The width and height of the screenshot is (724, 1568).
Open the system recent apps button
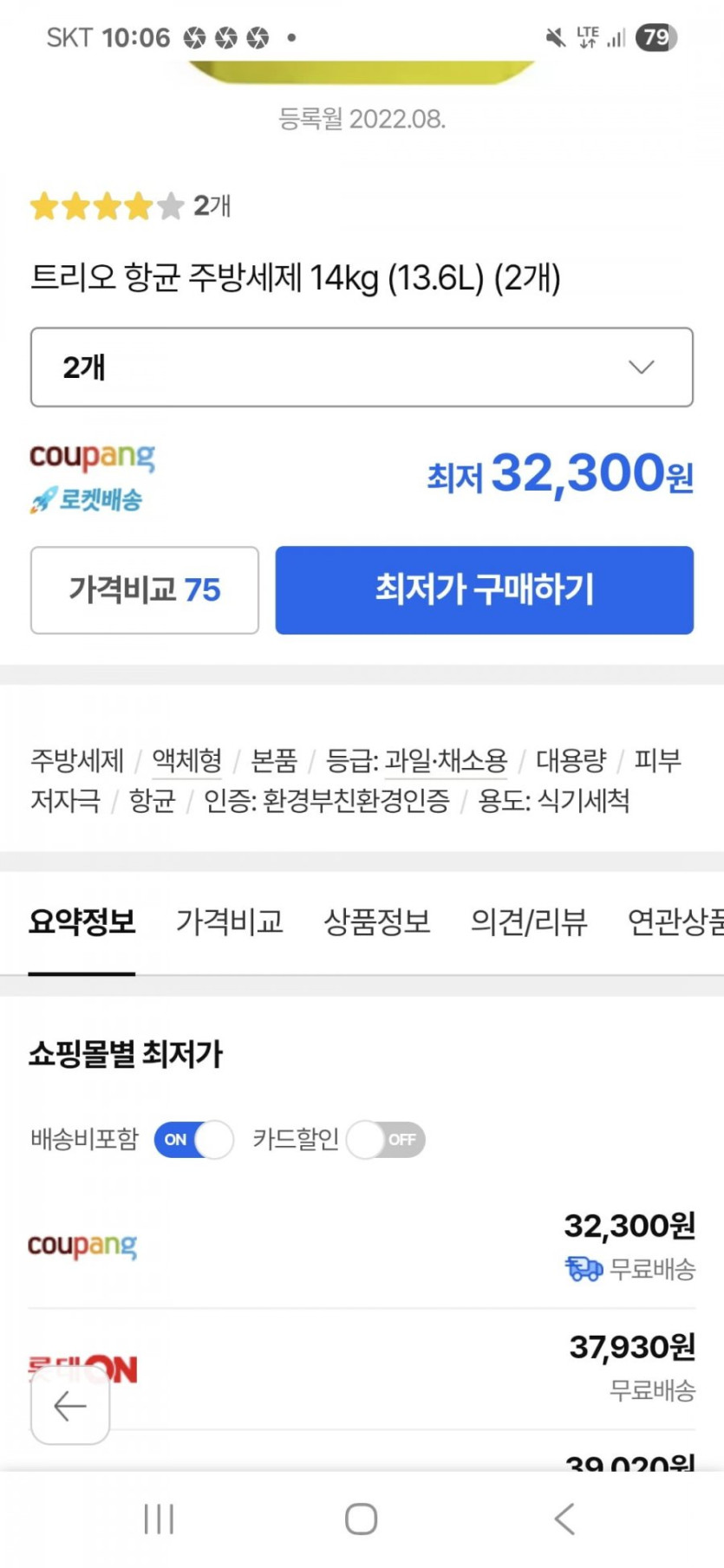(x=159, y=1519)
